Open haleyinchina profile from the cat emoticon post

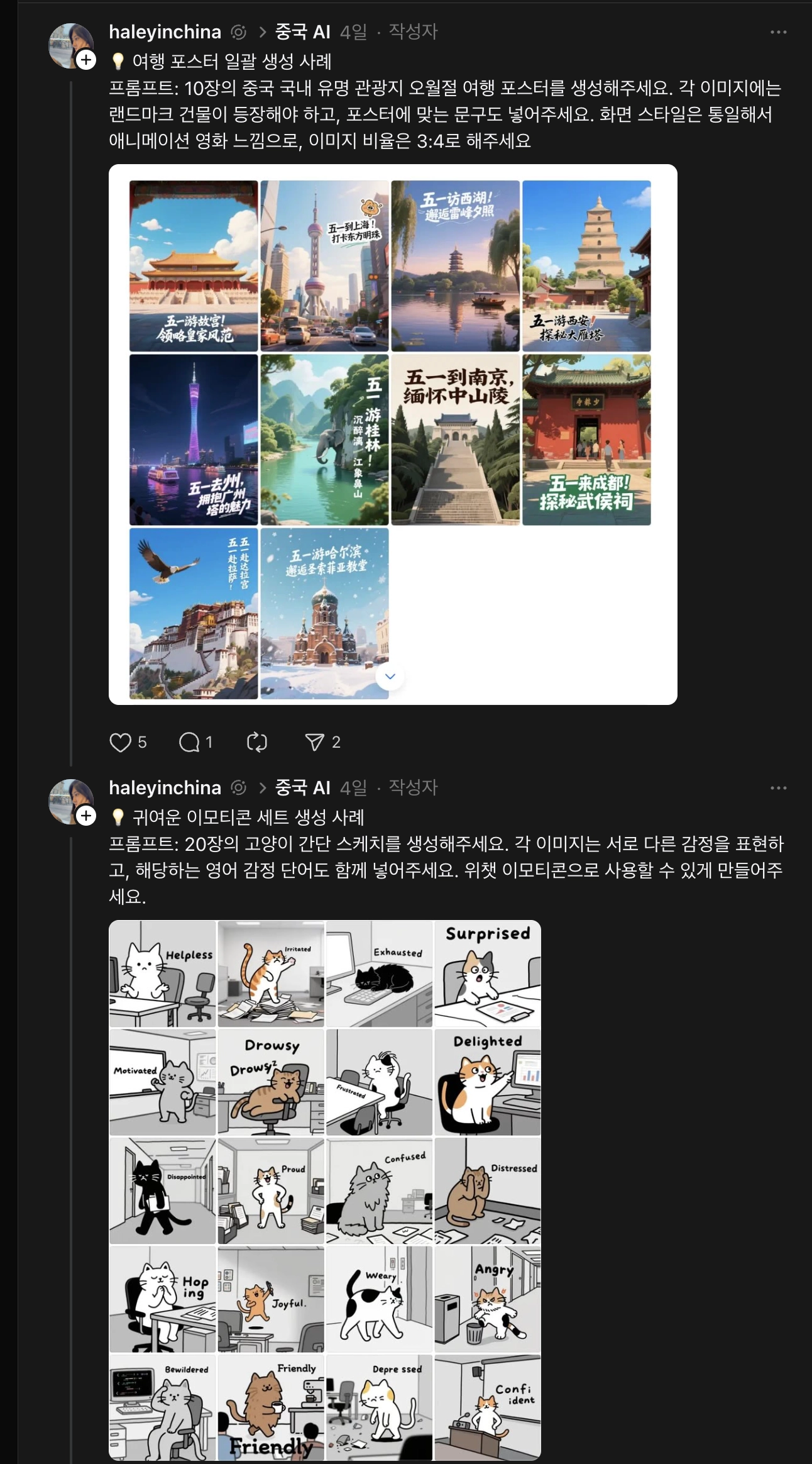click(x=165, y=788)
